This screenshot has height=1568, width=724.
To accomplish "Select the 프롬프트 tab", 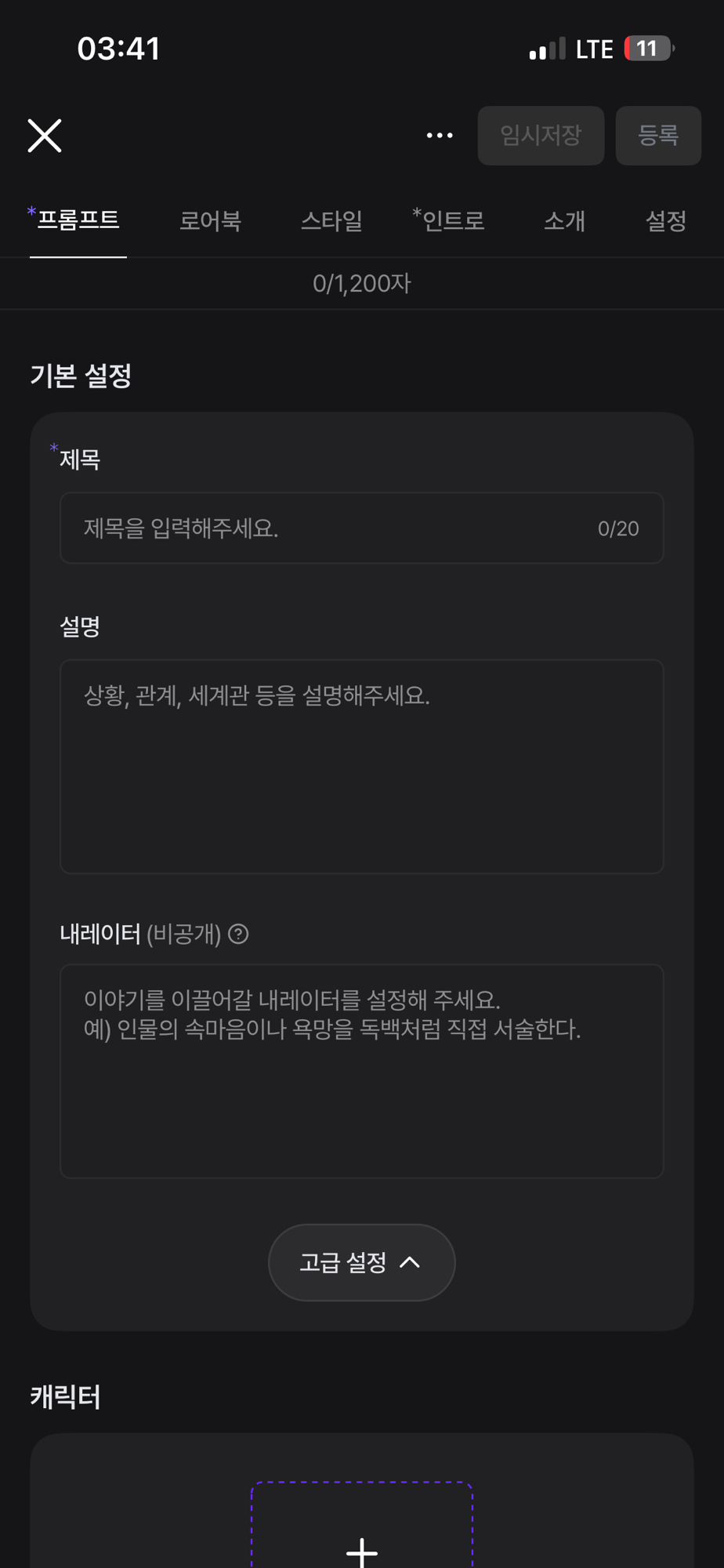I will pyautogui.click(x=78, y=220).
